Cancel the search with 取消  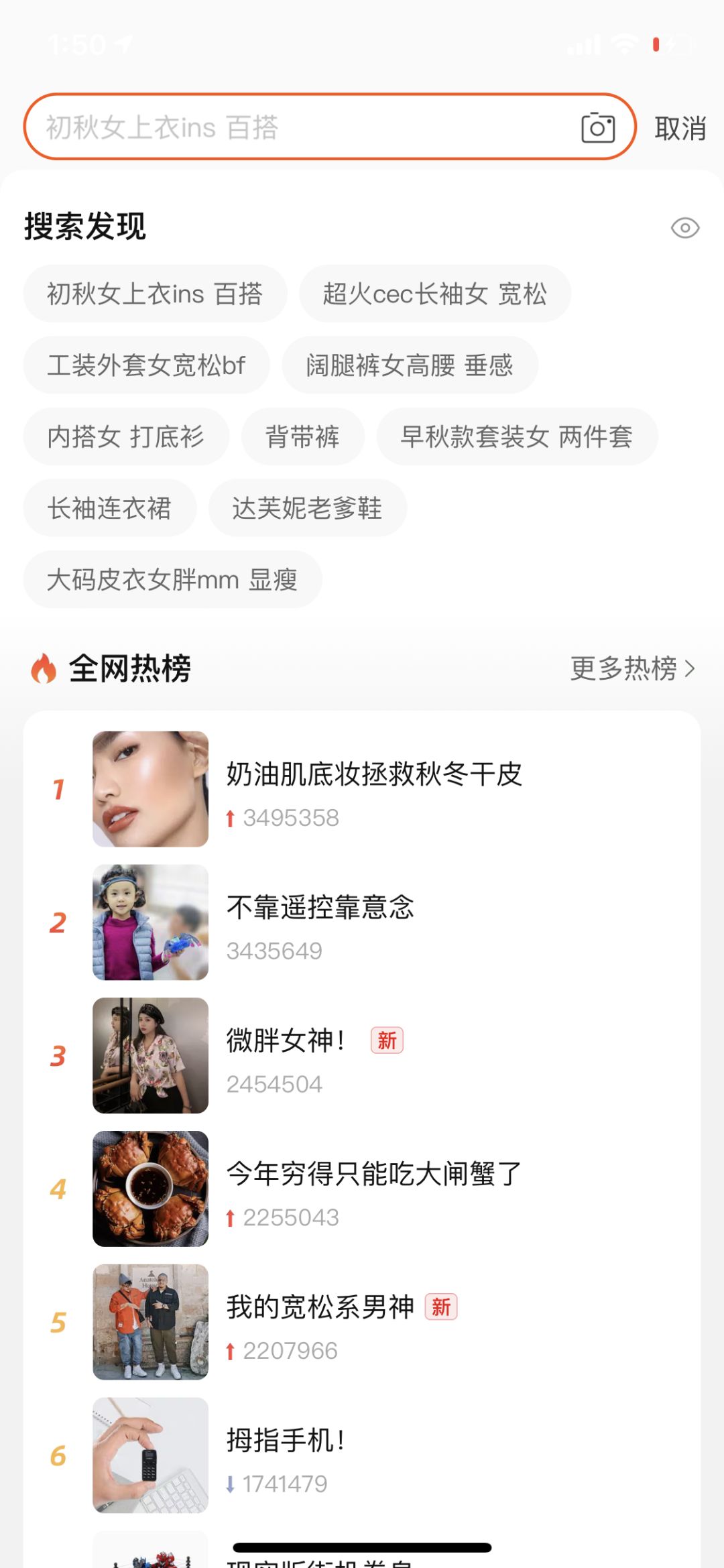[680, 128]
